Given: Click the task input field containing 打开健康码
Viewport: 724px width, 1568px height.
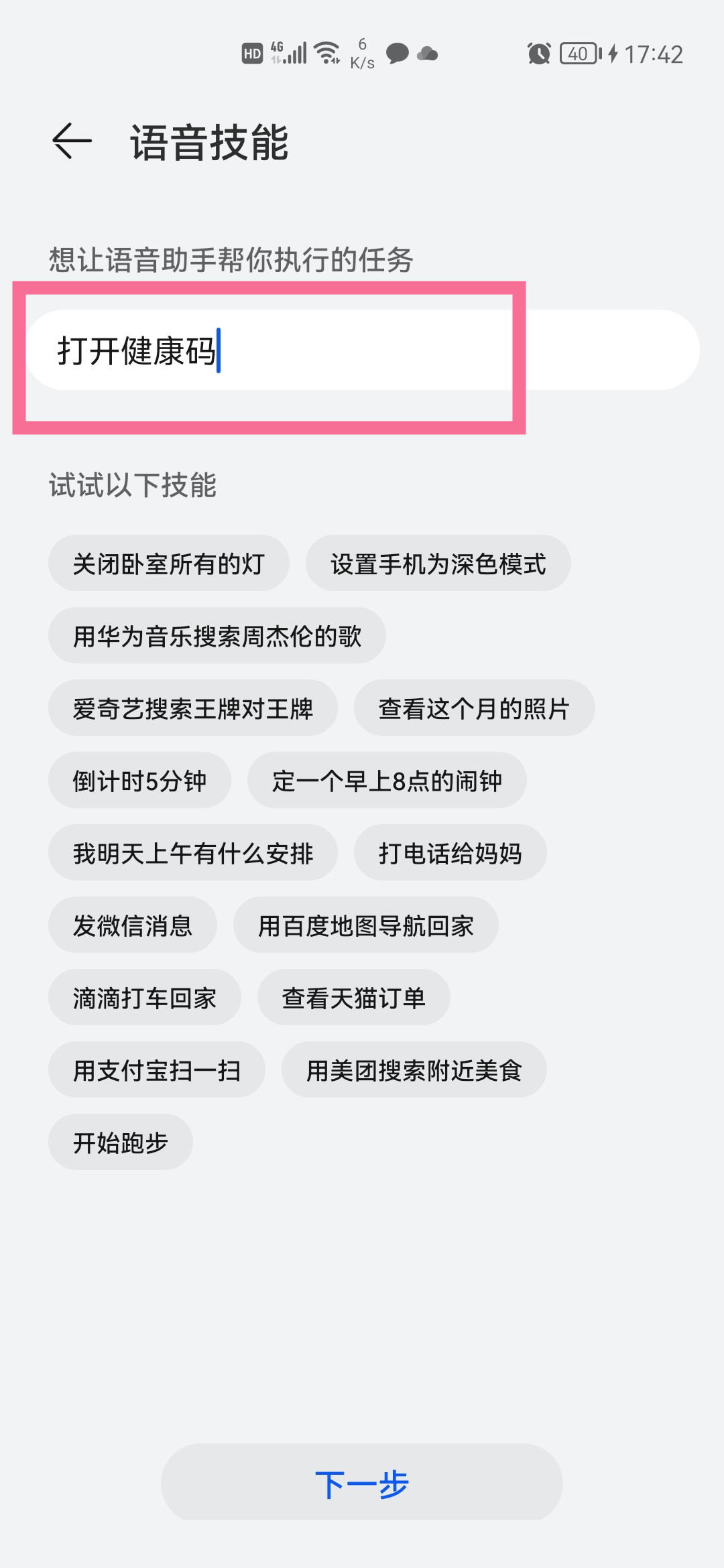Looking at the screenshot, I should 268,349.
